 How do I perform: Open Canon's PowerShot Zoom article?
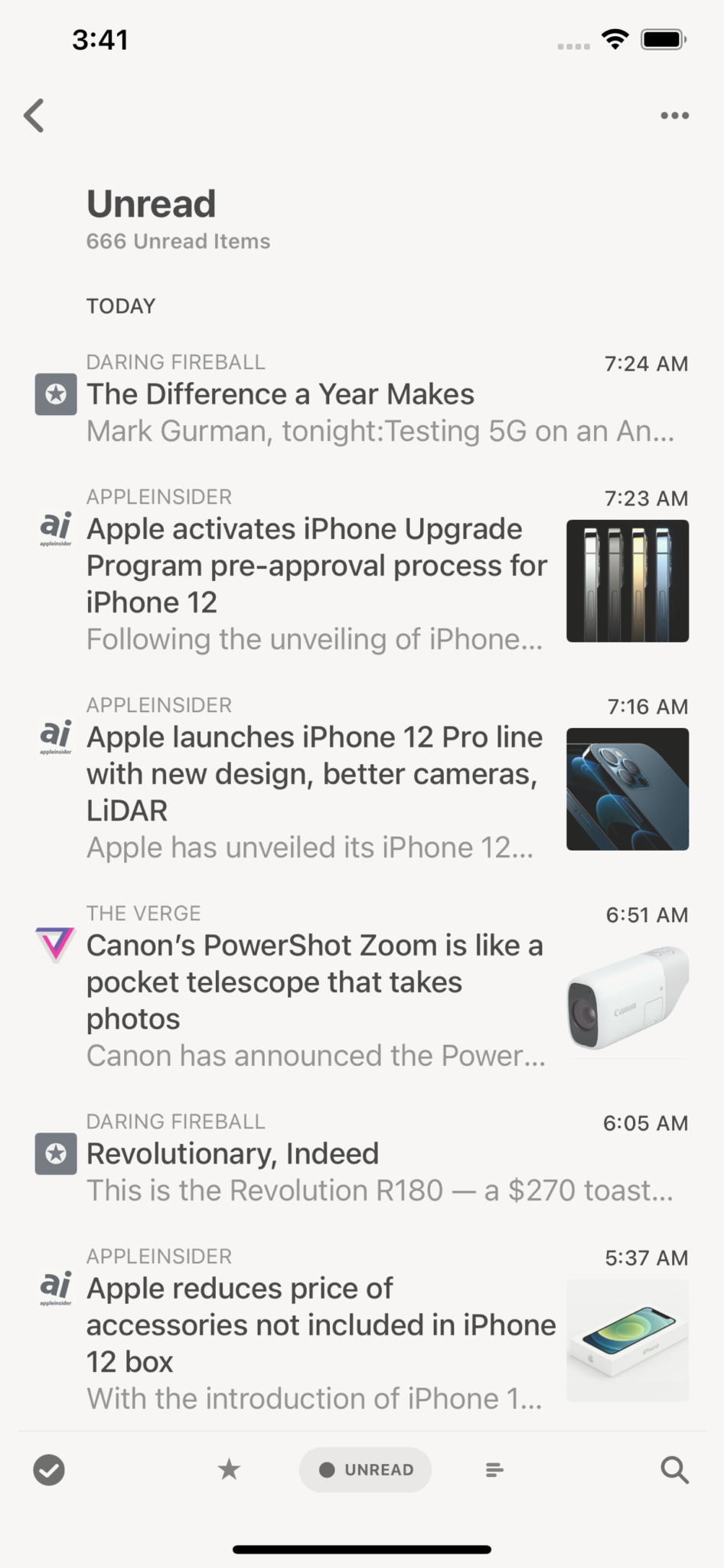click(314, 982)
